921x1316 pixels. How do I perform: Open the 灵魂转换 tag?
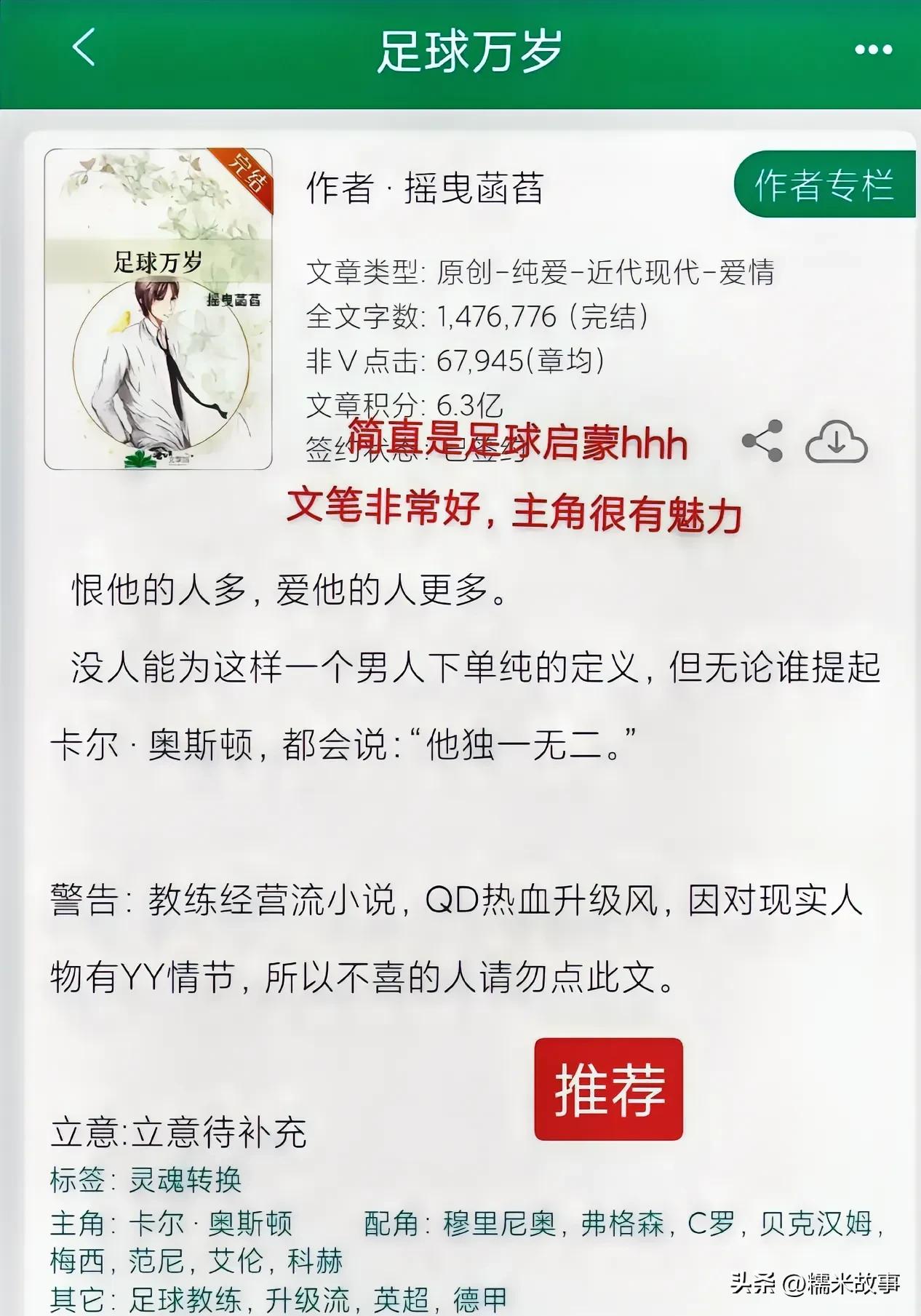[x=185, y=1179]
